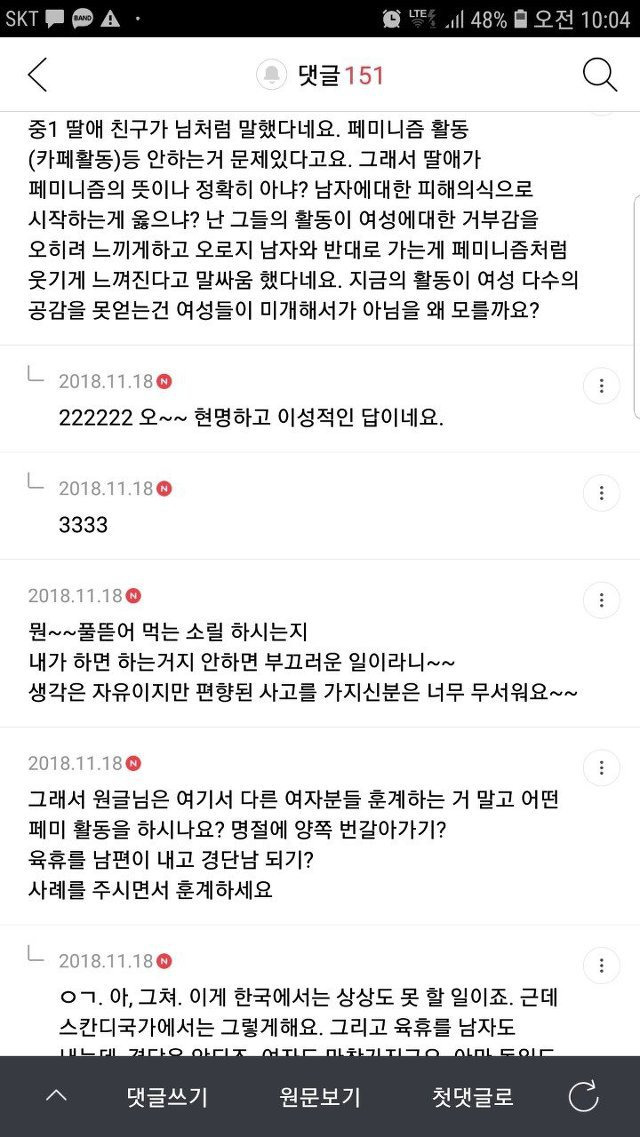Go back using the top-left arrow

pyautogui.click(x=37, y=74)
